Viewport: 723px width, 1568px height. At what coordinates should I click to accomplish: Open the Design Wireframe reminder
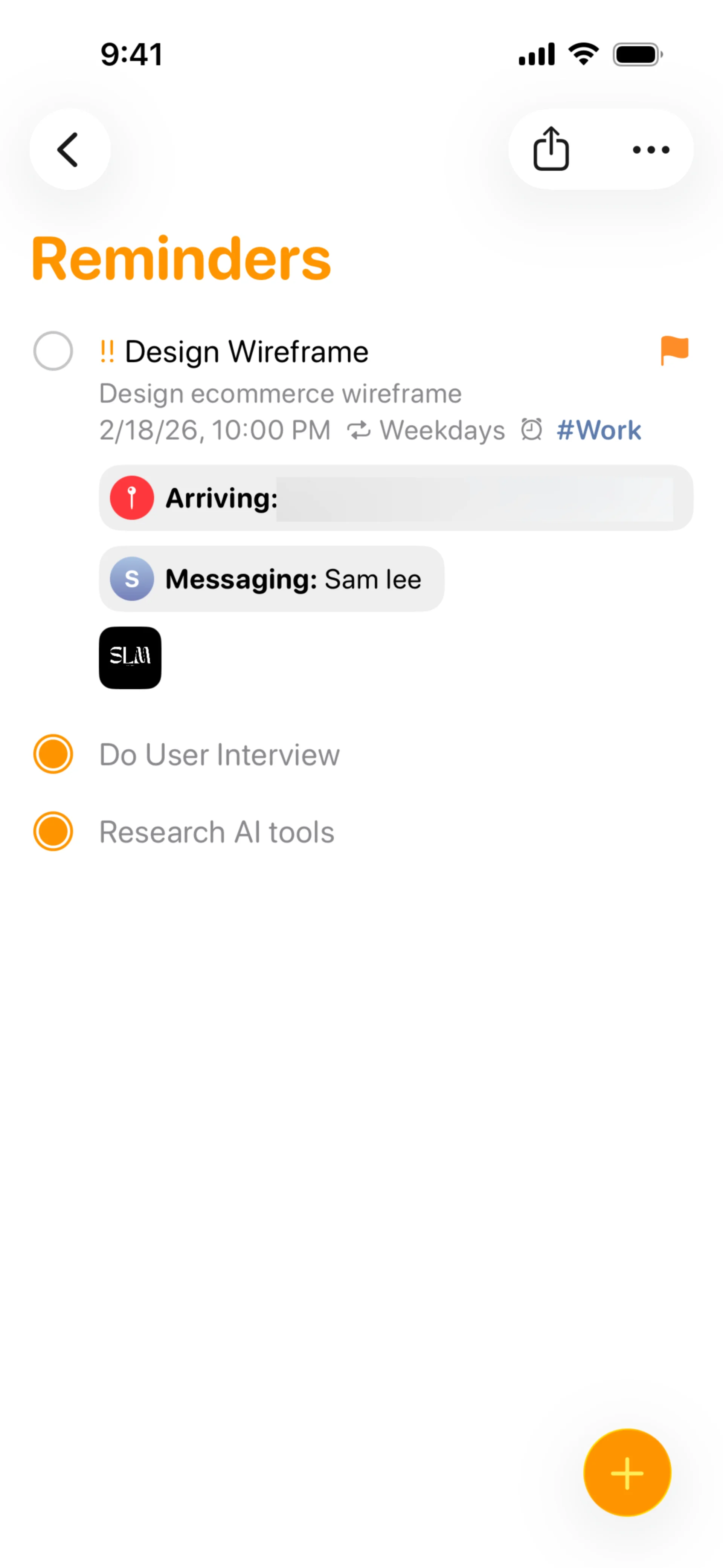click(x=247, y=352)
